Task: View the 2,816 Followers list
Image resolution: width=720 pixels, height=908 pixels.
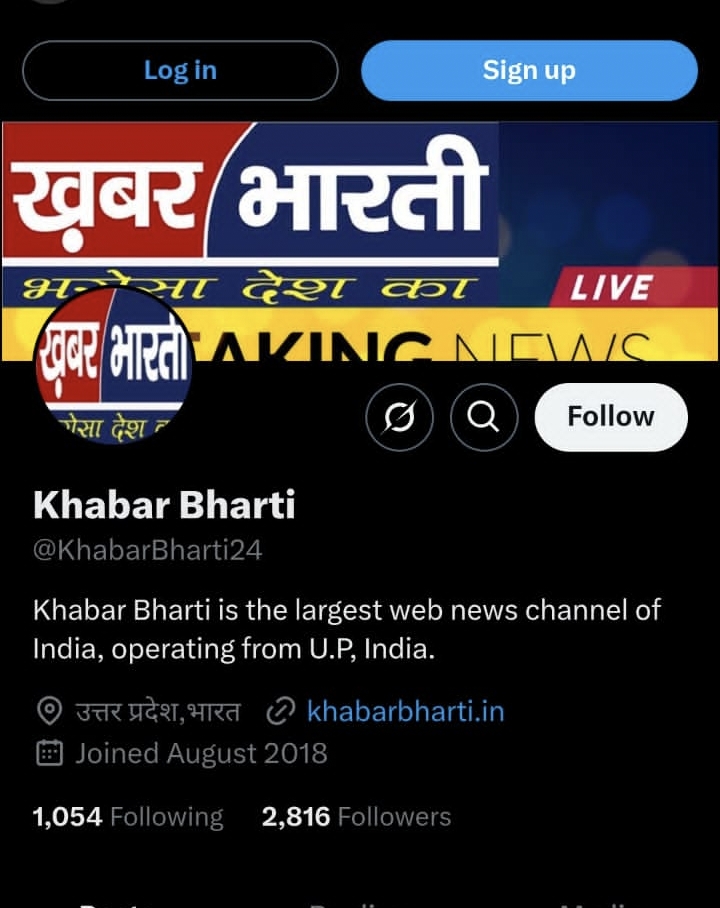Action: click(356, 816)
